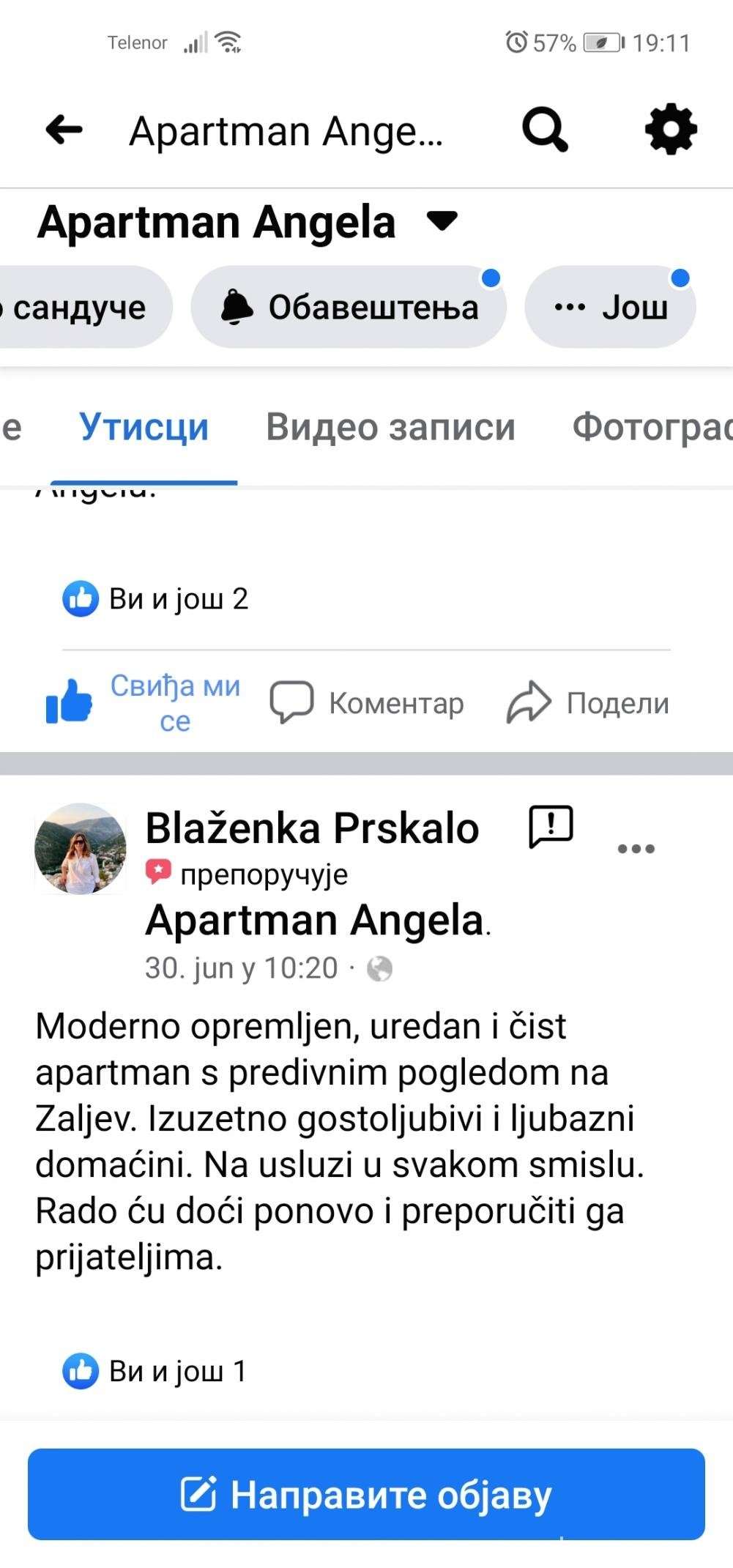The image size is (733, 1568).
Task: Tap the Још more chip
Action: 610,307
